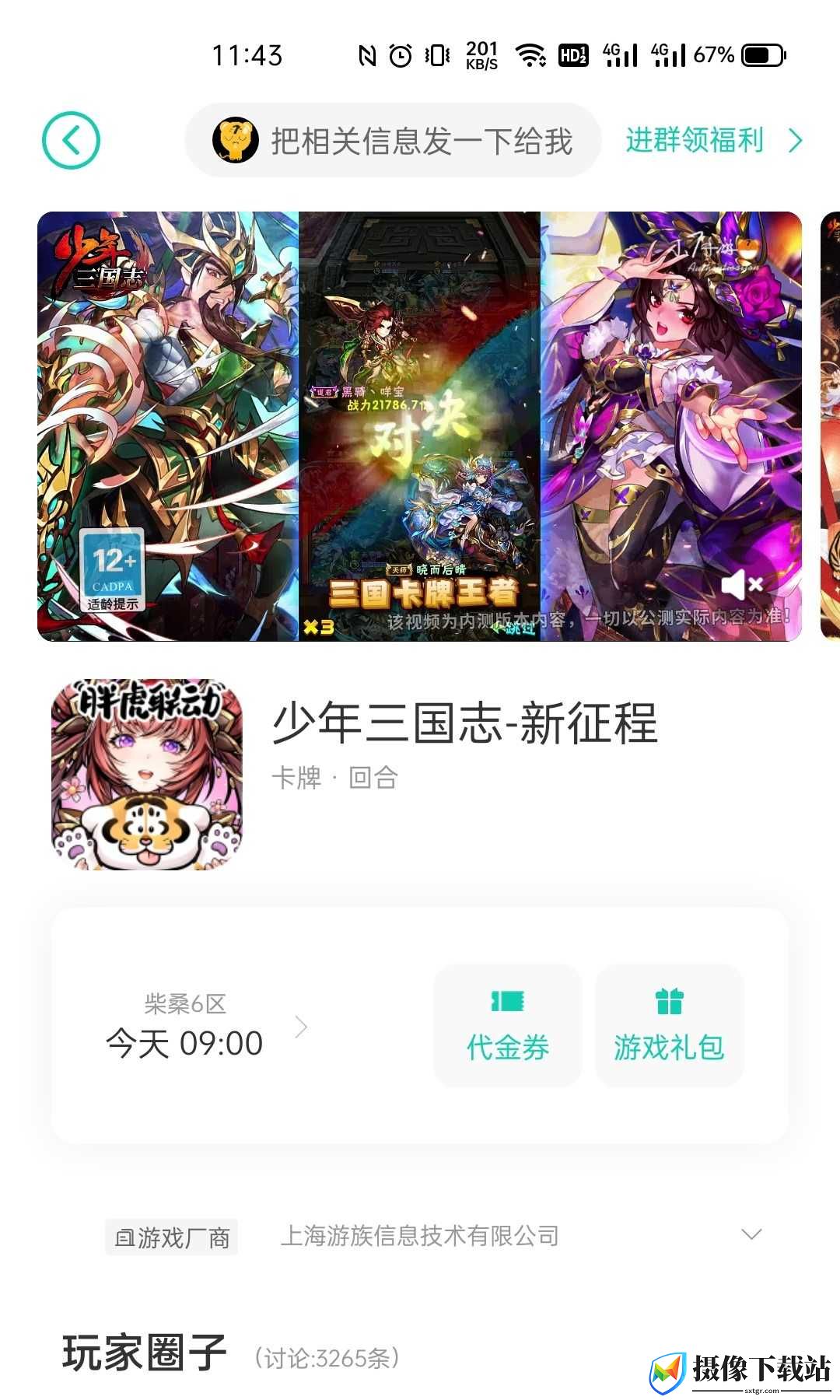Viewport: 840px width, 1400px height.
Task: Go back using the circled arrow
Action: [x=71, y=141]
